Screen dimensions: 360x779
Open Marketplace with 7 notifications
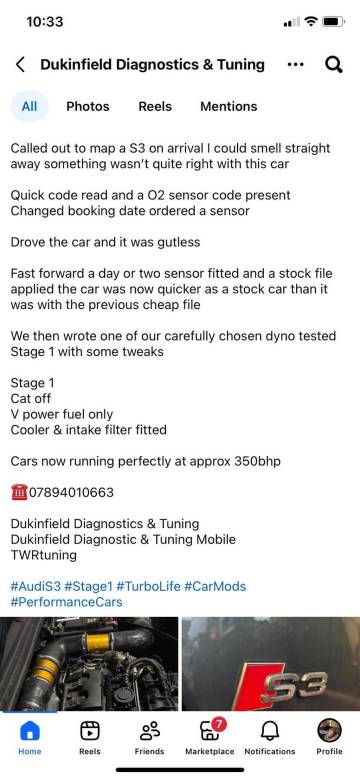210,737
